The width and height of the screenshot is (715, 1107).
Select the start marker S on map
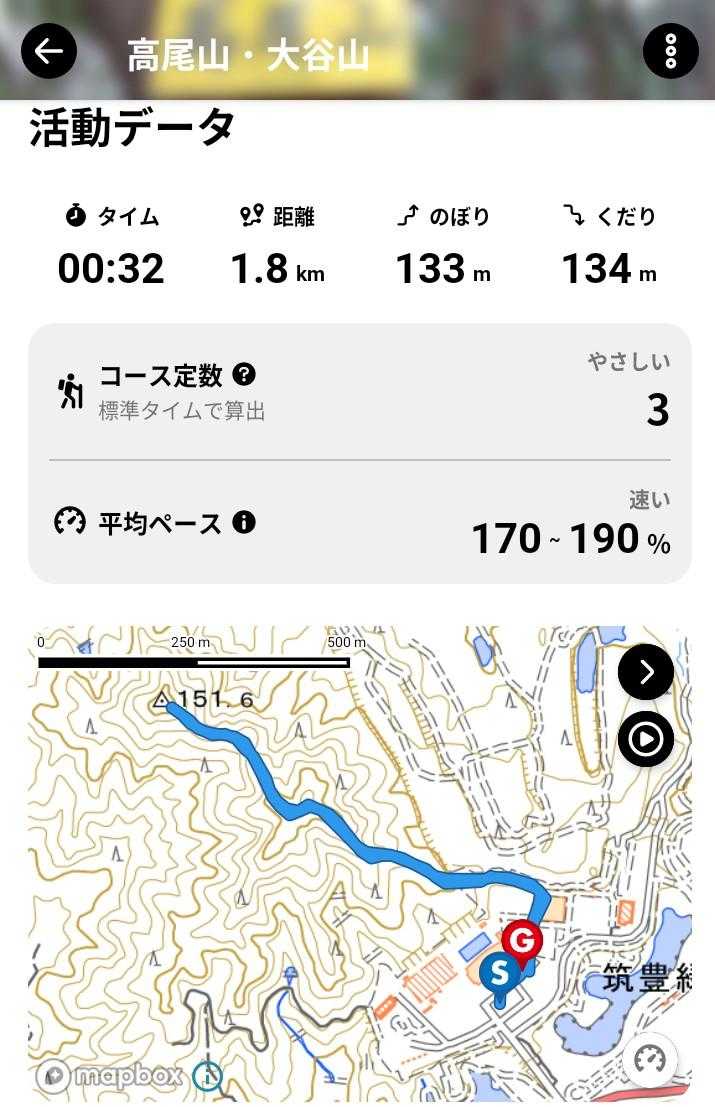point(499,973)
